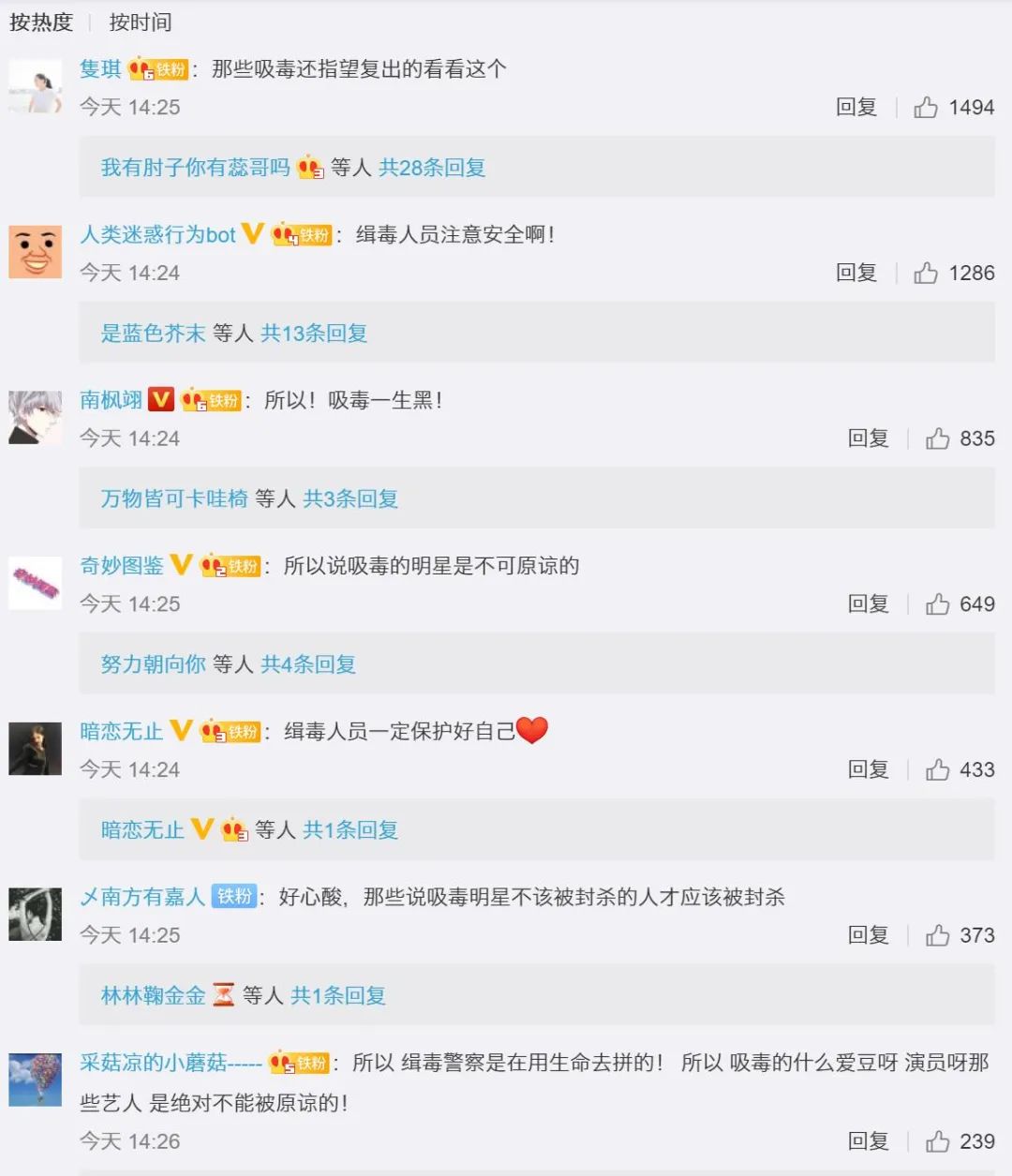Tap 南枫翊's avatar
Screen dimensions: 1012x1176
(36, 417)
